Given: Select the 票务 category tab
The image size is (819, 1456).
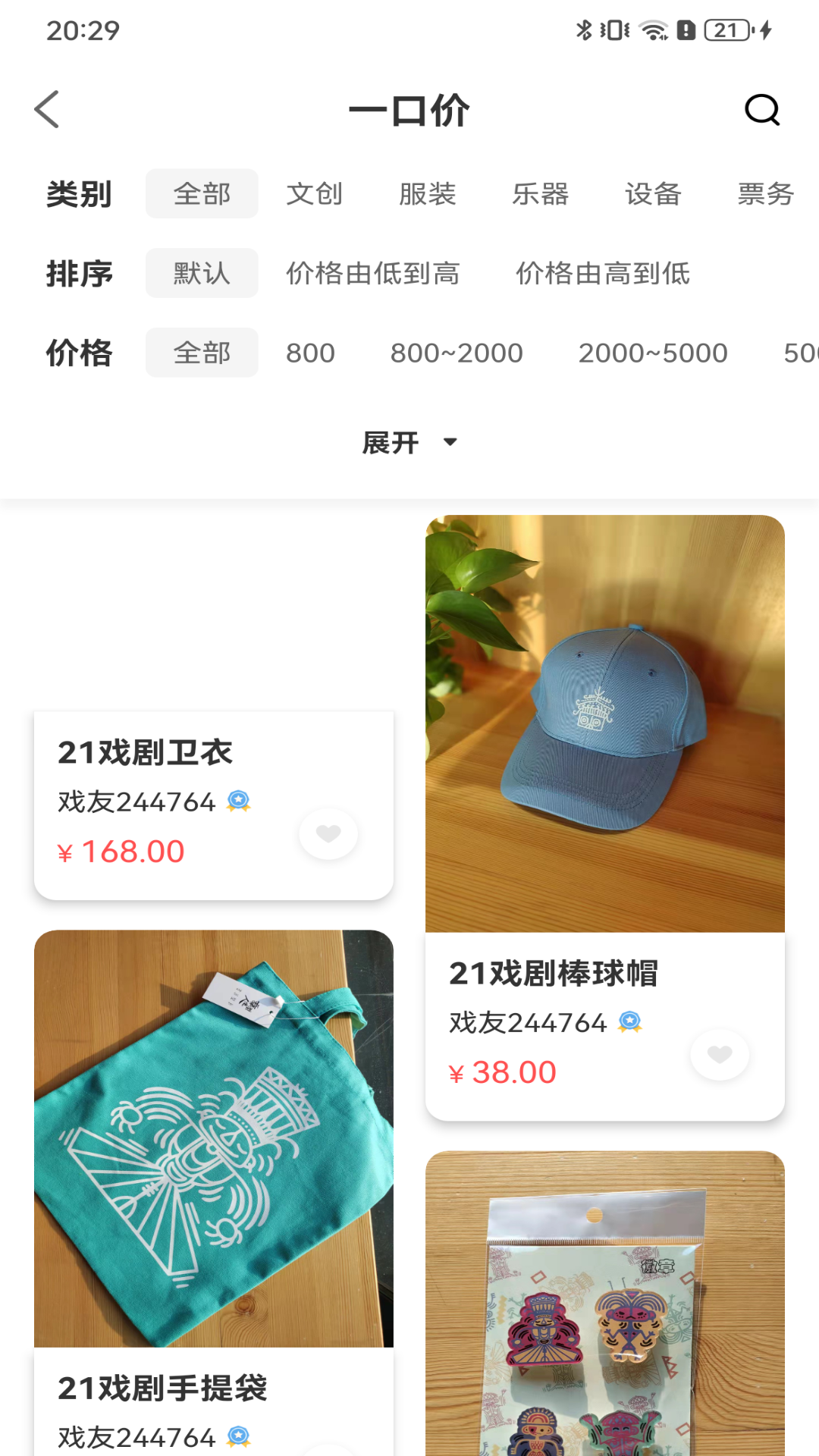Looking at the screenshot, I should 765,194.
